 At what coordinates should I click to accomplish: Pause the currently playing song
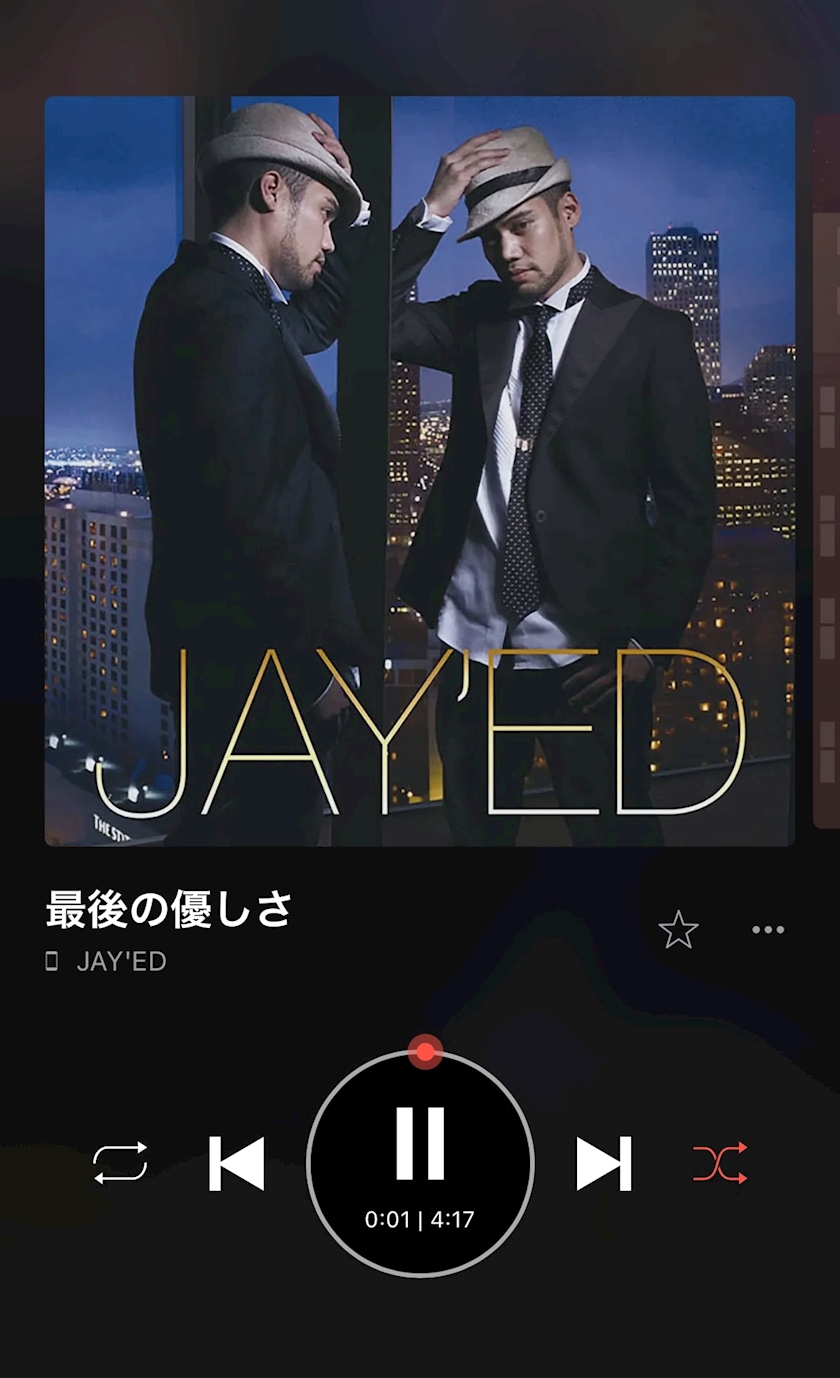(x=420, y=1145)
